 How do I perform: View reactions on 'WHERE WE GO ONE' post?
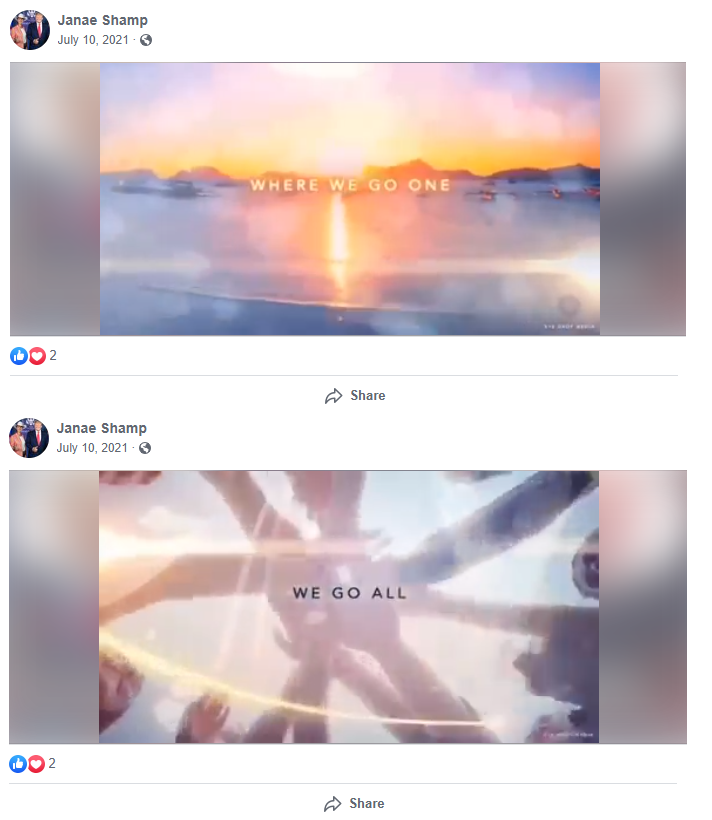point(33,356)
